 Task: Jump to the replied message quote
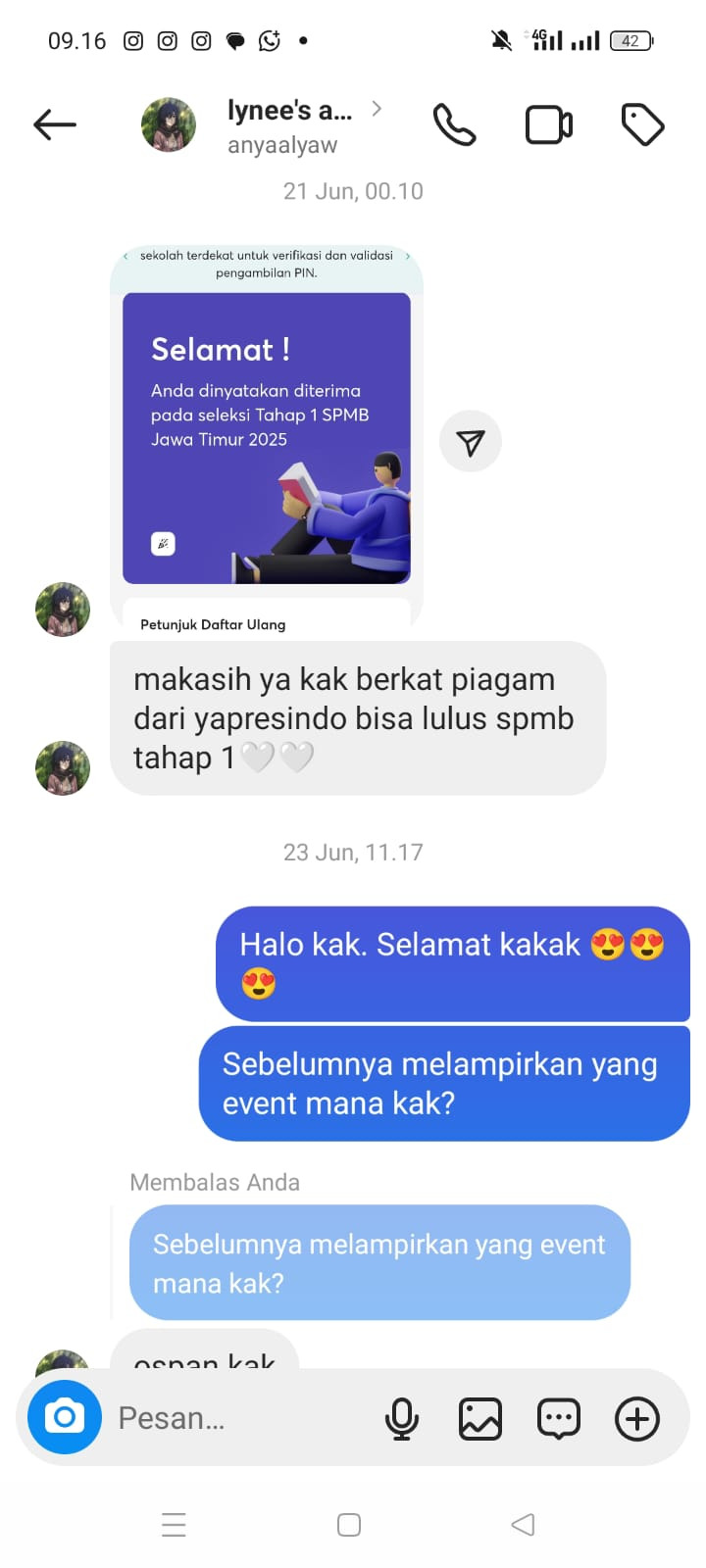pyautogui.click(x=379, y=1262)
